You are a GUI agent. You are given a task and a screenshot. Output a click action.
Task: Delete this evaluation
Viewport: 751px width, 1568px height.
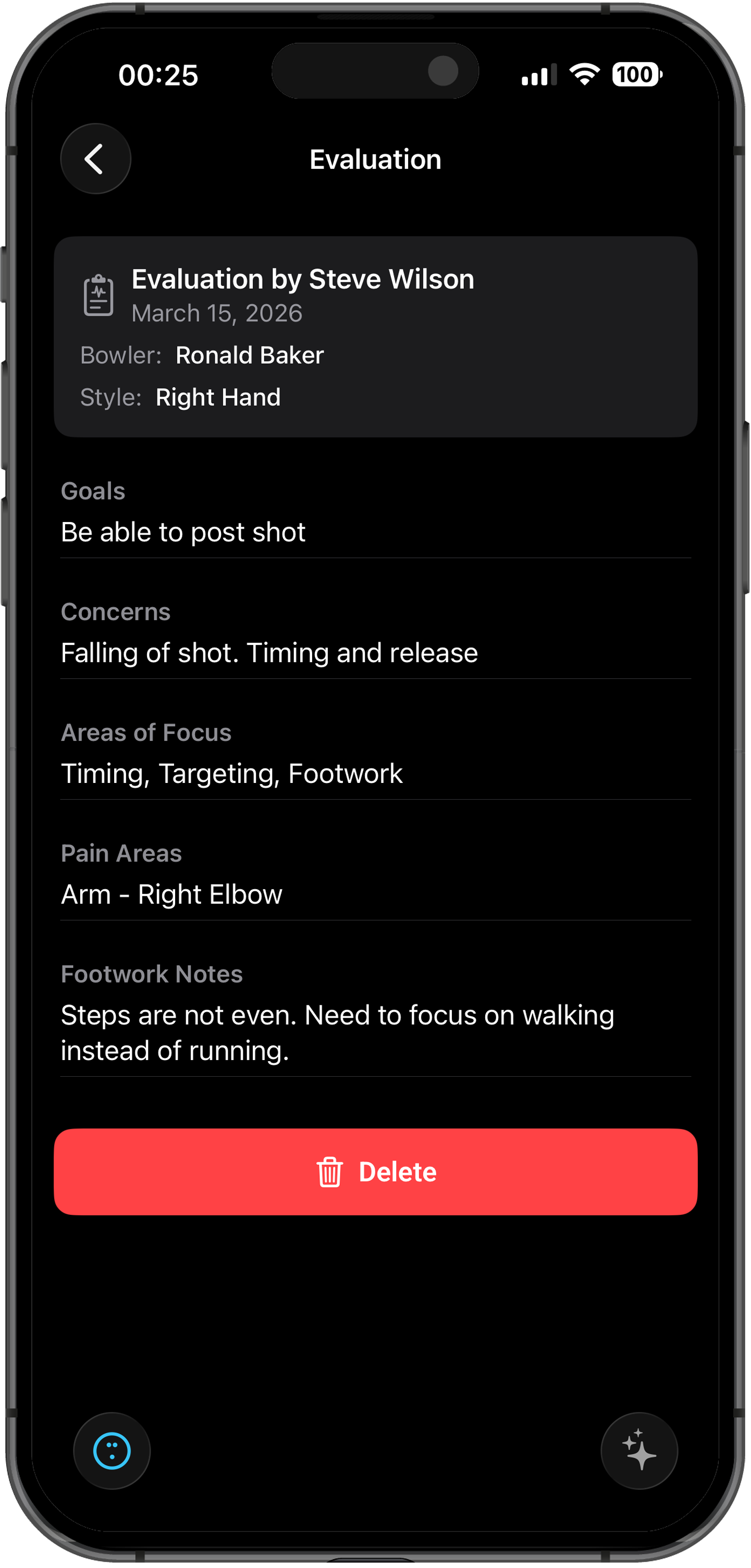[375, 1171]
